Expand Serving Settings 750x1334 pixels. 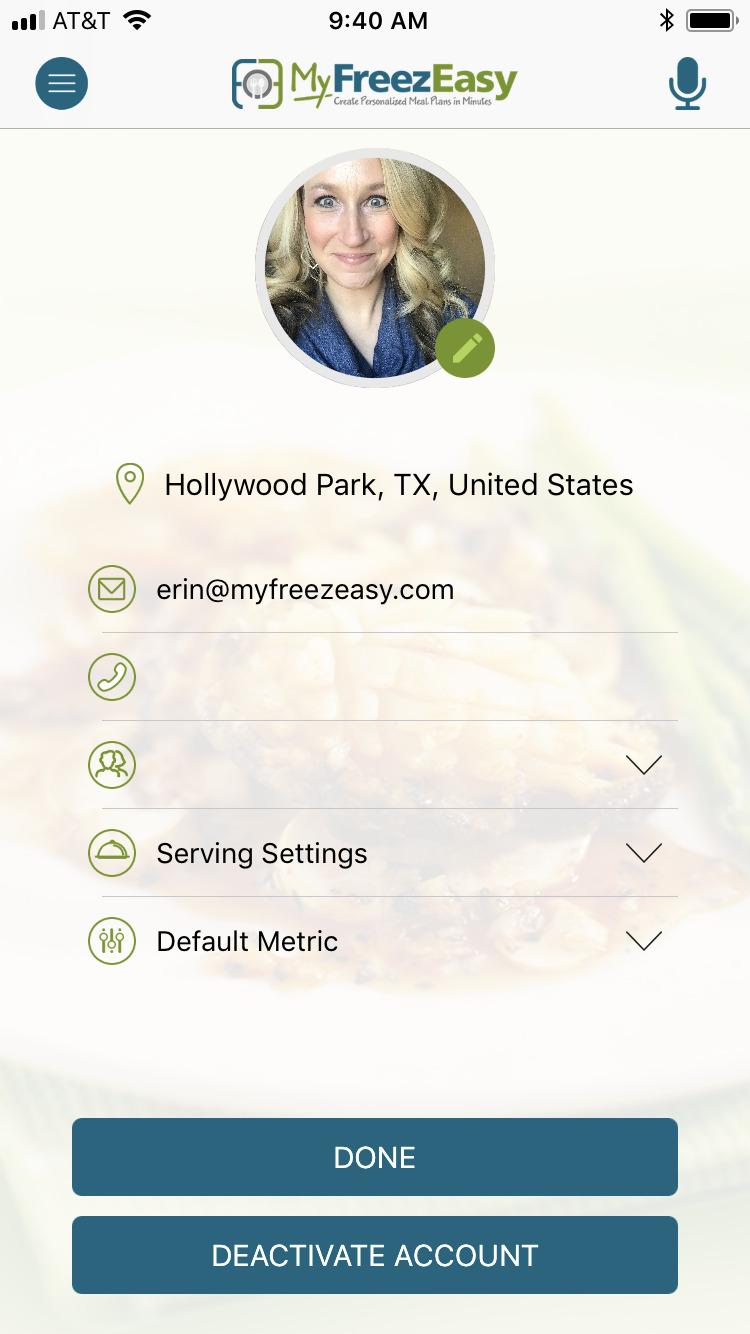tap(643, 853)
